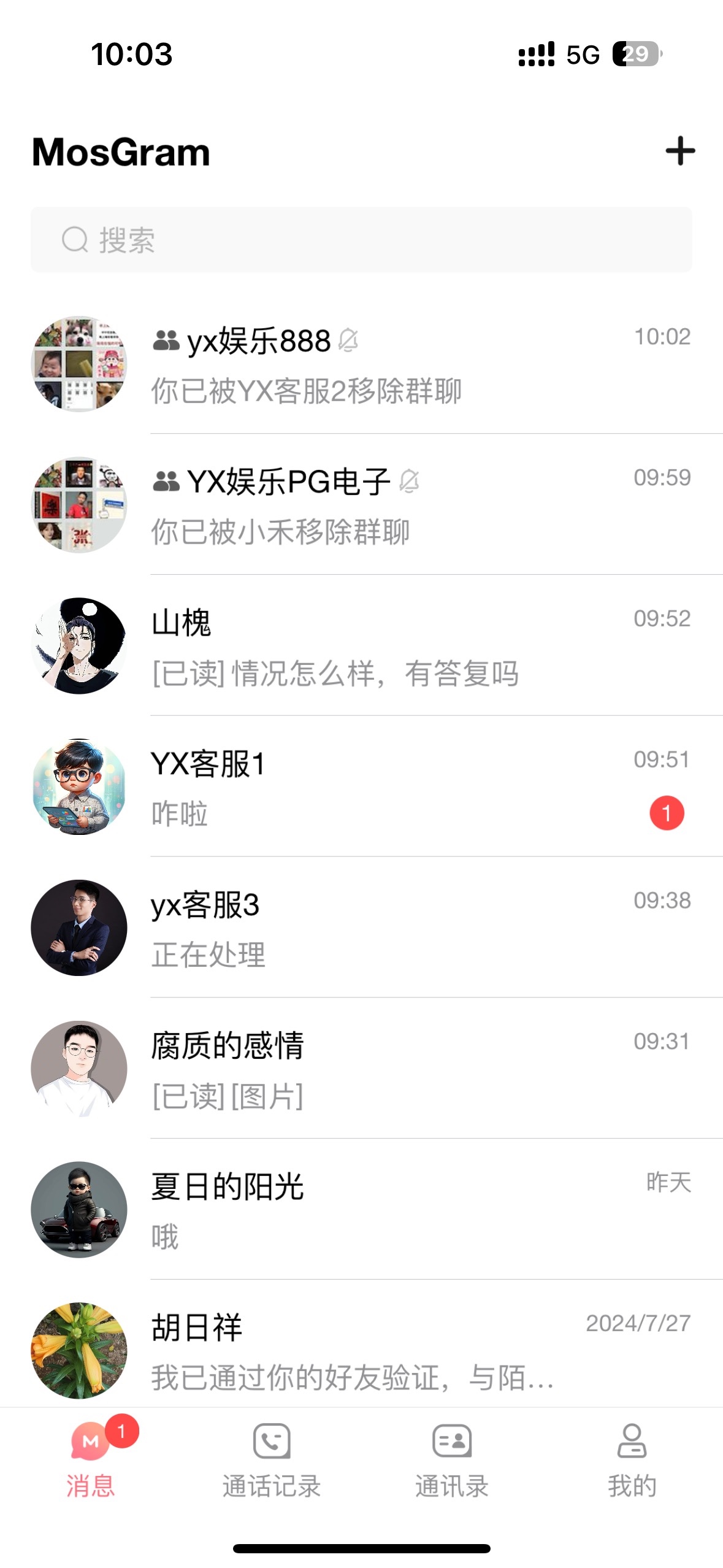
Task: Tap the plus icon to add new
Action: [x=679, y=151]
